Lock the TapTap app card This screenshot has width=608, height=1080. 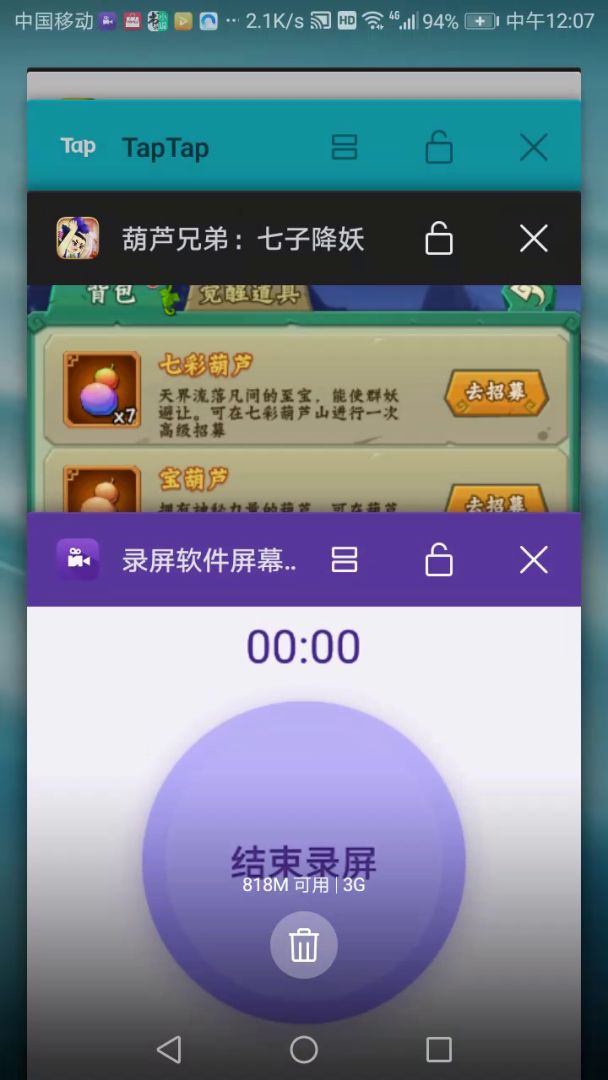439,148
